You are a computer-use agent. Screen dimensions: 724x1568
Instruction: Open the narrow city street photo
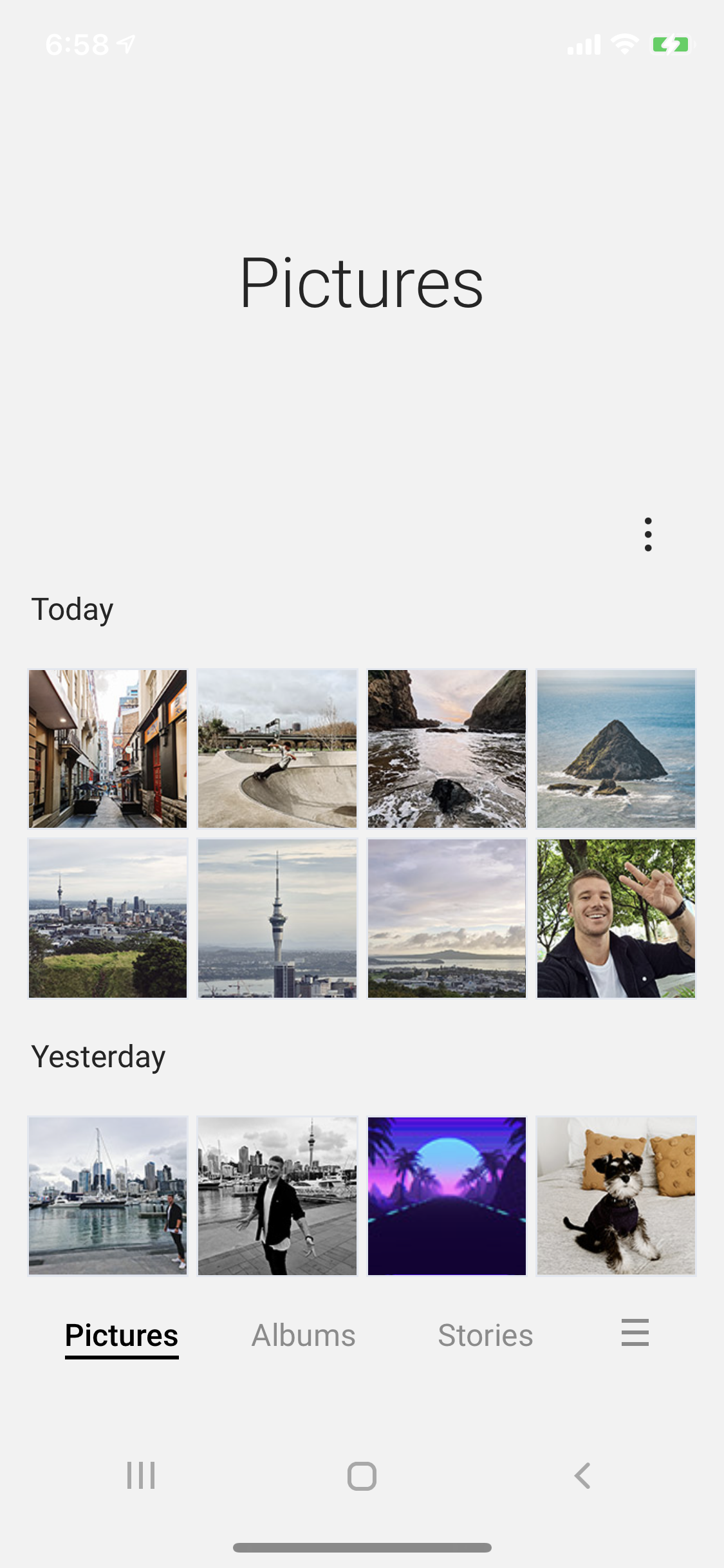point(108,749)
